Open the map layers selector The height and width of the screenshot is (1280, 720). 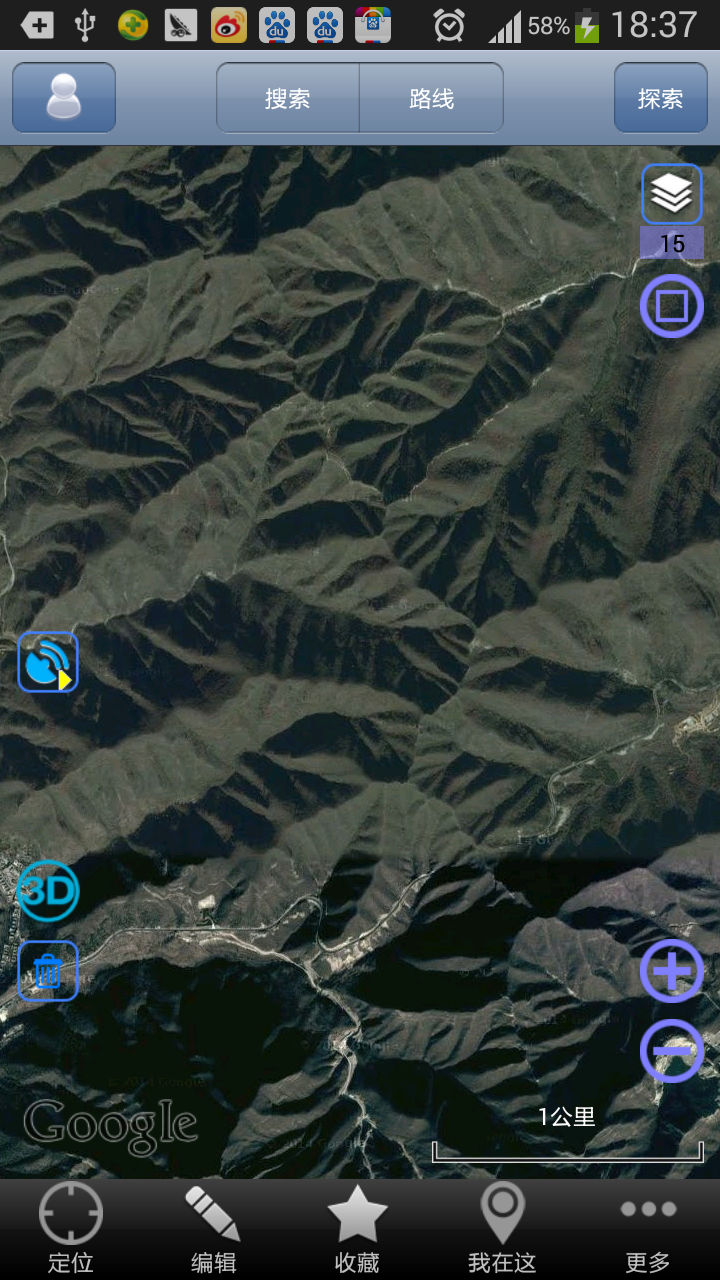(671, 194)
